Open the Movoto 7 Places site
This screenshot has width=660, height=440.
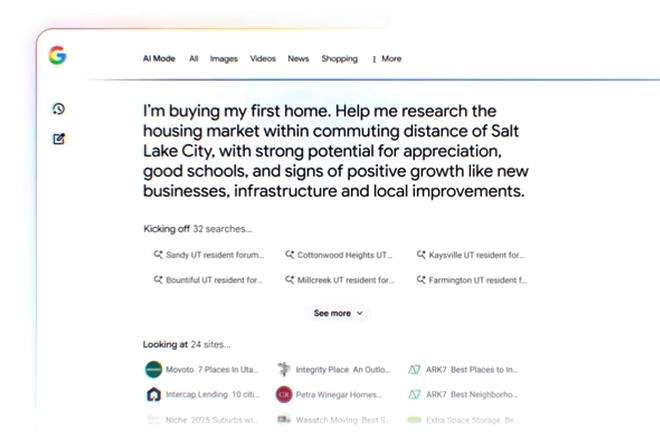pos(200,369)
